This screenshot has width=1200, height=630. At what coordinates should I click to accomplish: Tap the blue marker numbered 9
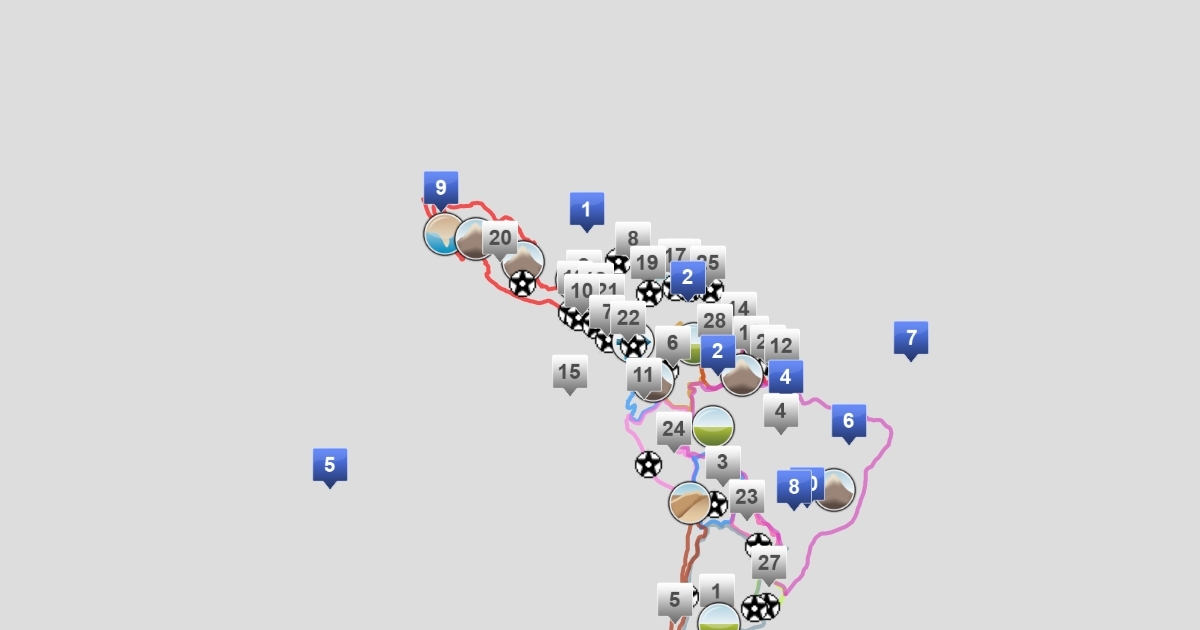pos(440,188)
